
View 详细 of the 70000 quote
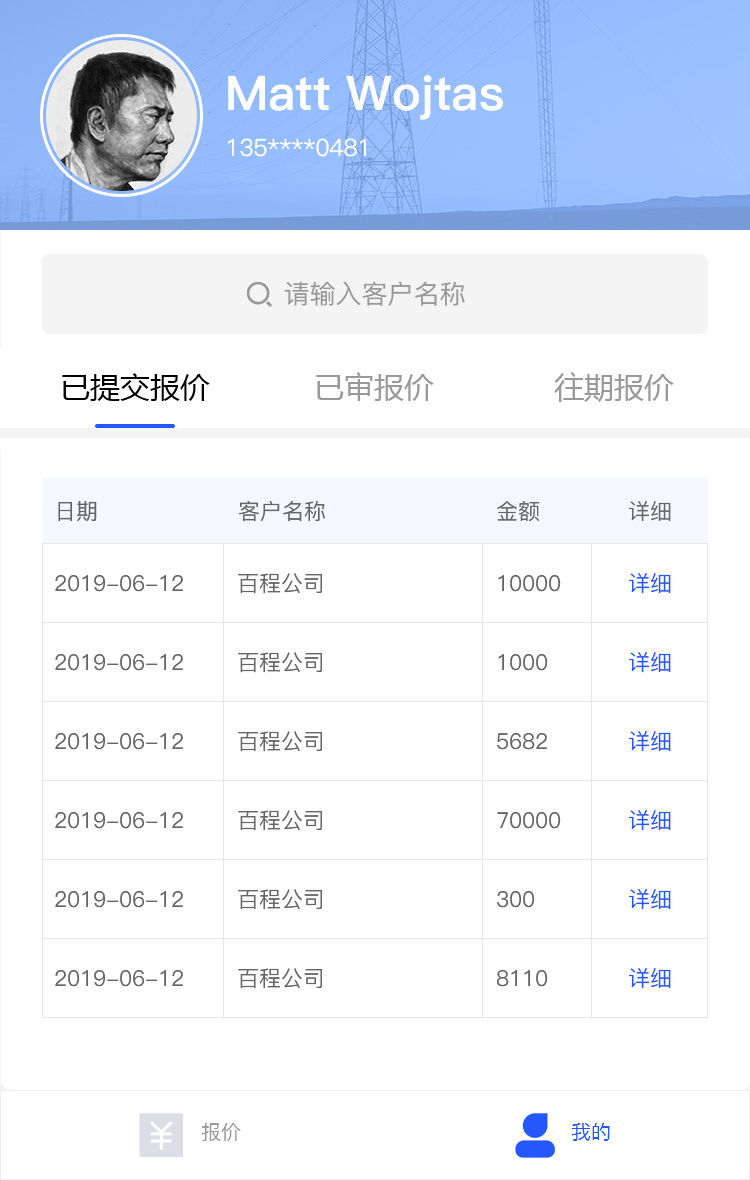coord(649,821)
